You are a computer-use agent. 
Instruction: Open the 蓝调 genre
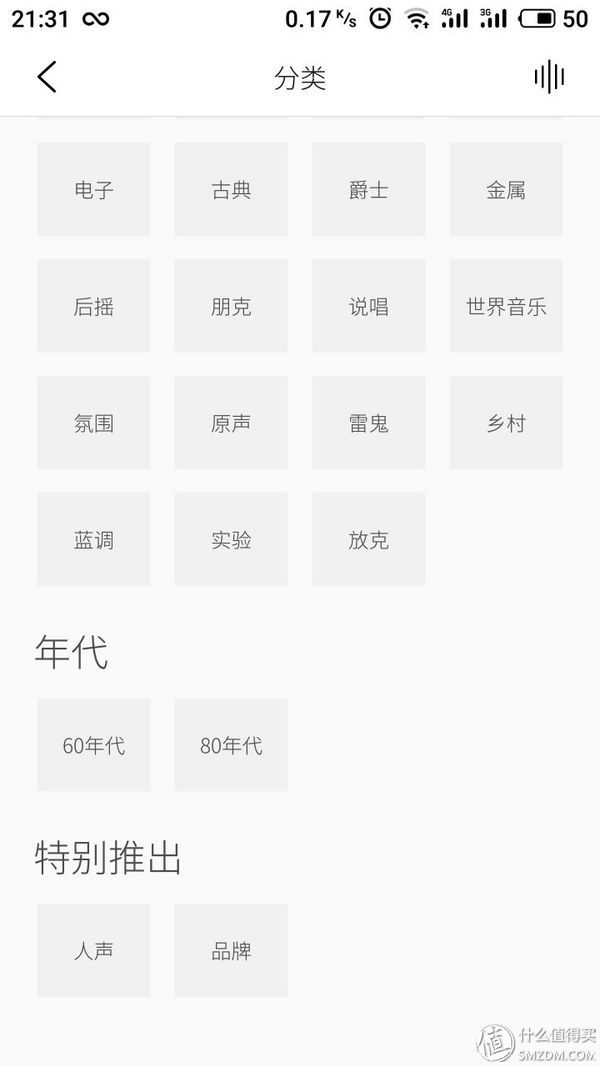(94, 540)
